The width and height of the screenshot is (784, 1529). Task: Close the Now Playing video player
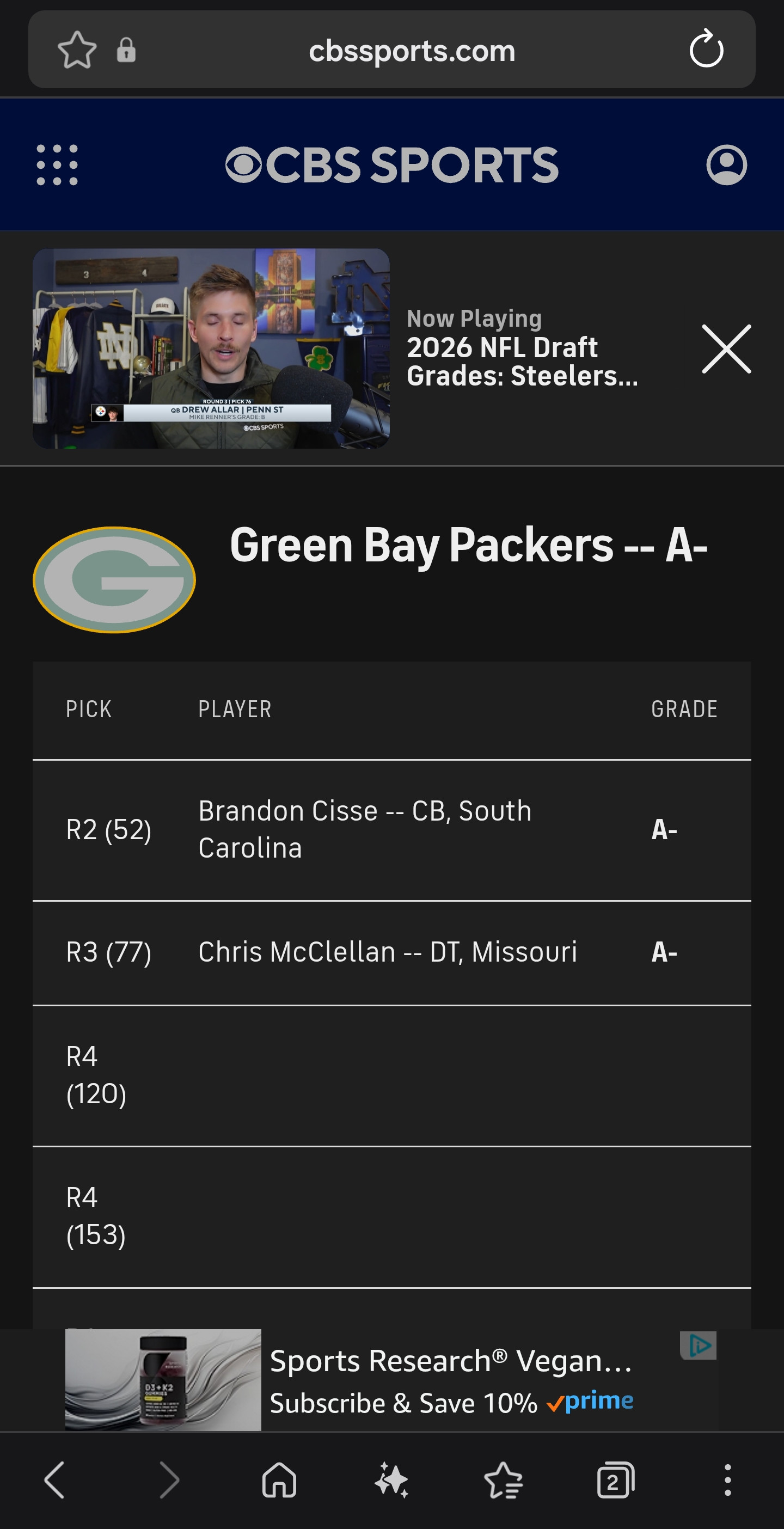click(x=726, y=349)
